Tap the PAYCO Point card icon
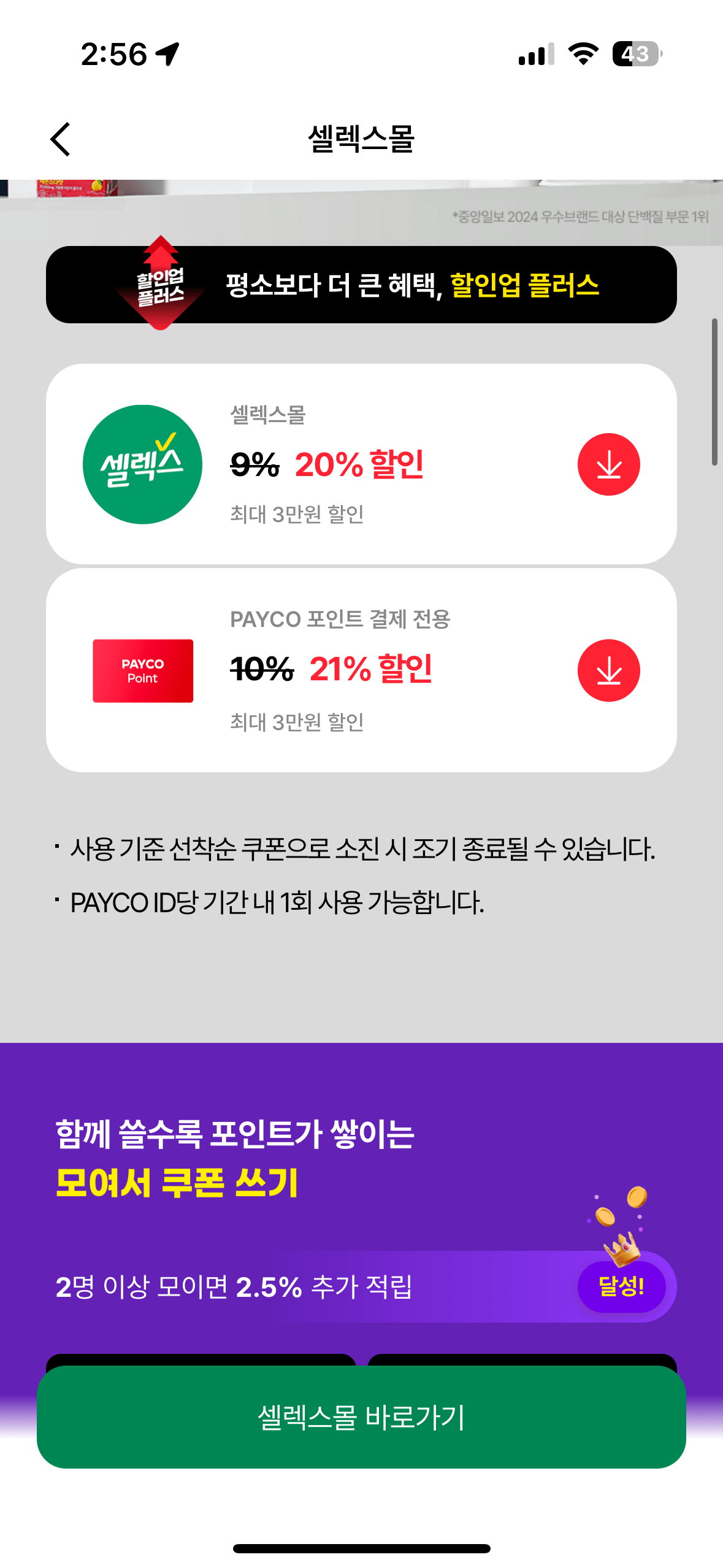Image resolution: width=723 pixels, height=1568 pixels. tap(142, 671)
